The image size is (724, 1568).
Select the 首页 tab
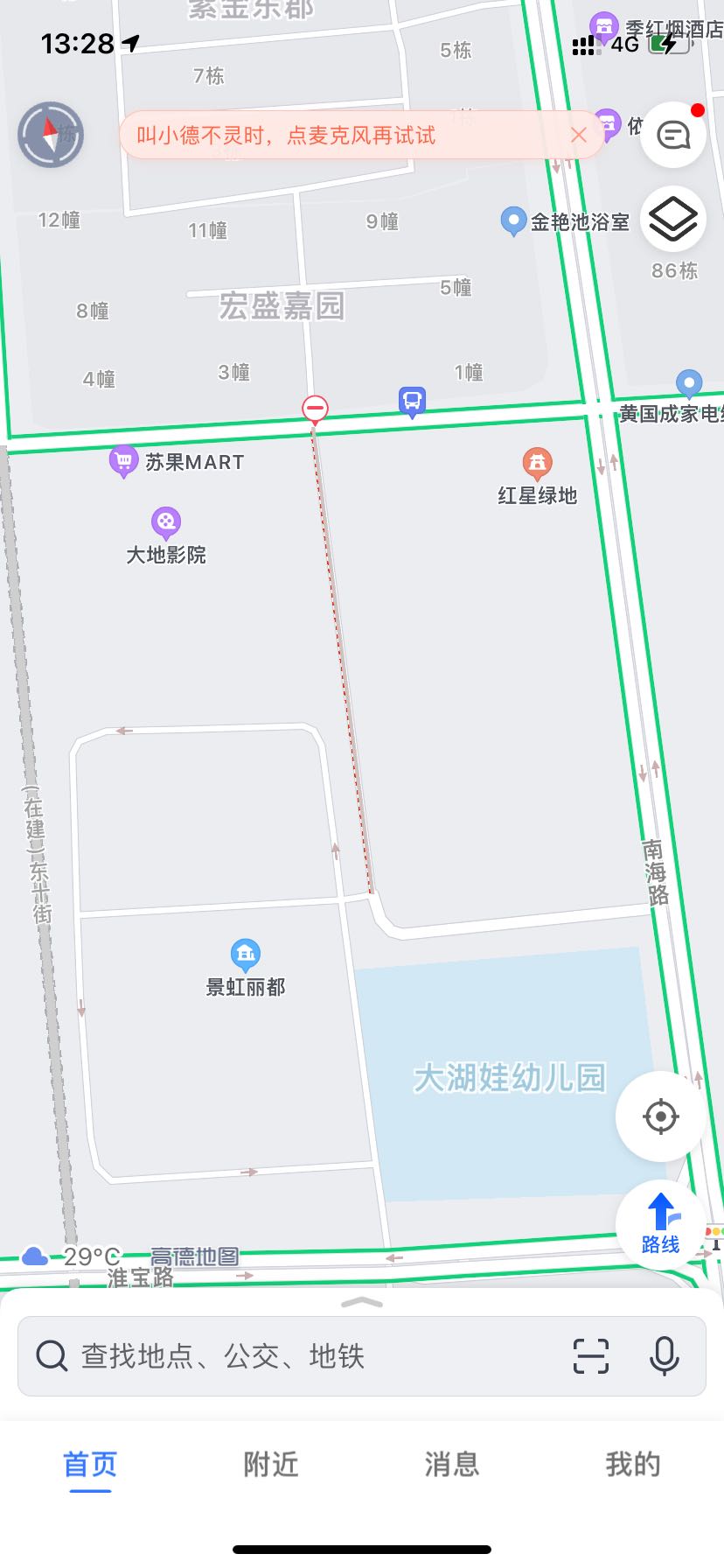(90, 1465)
